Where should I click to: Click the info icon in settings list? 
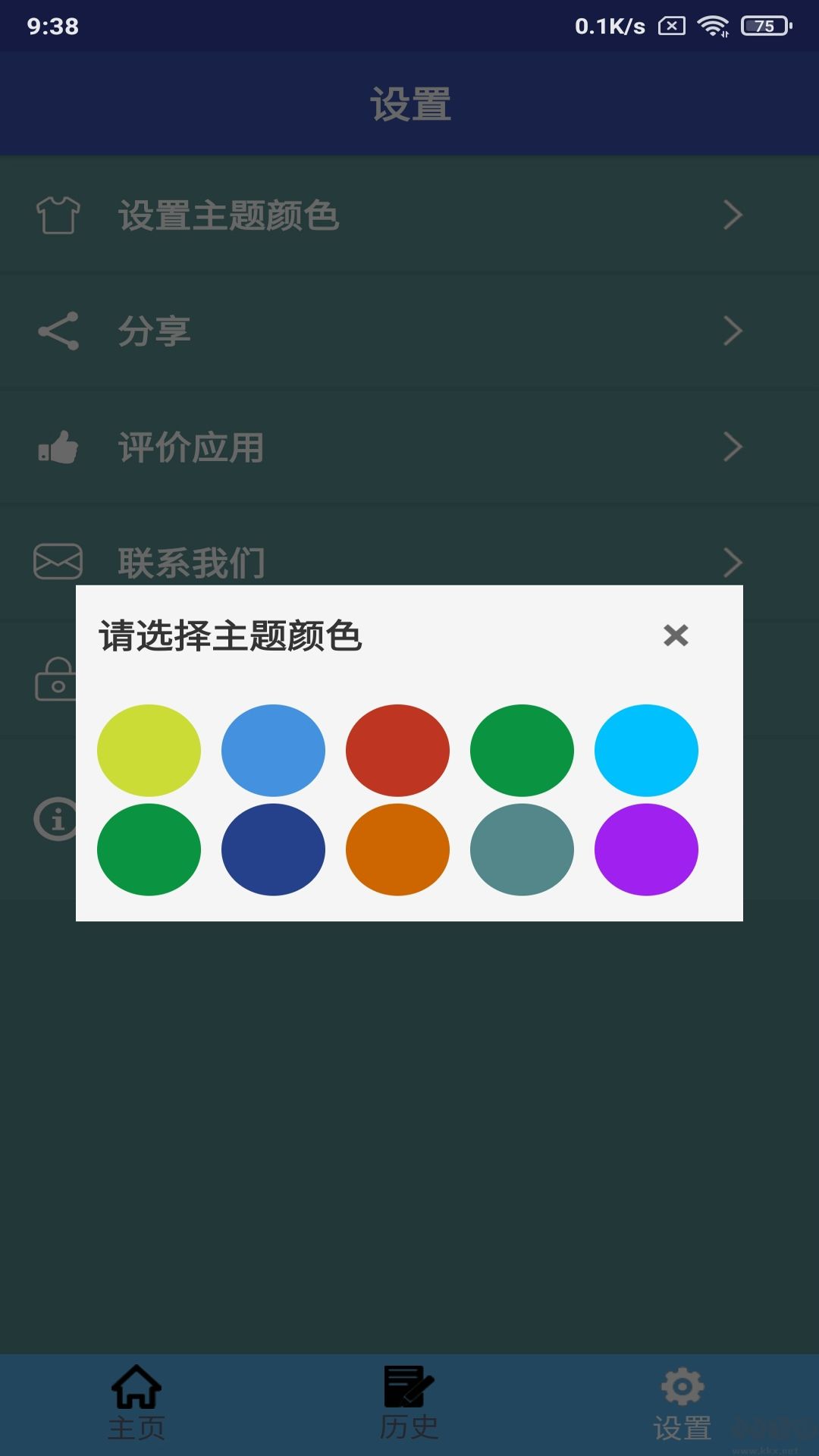point(55,819)
